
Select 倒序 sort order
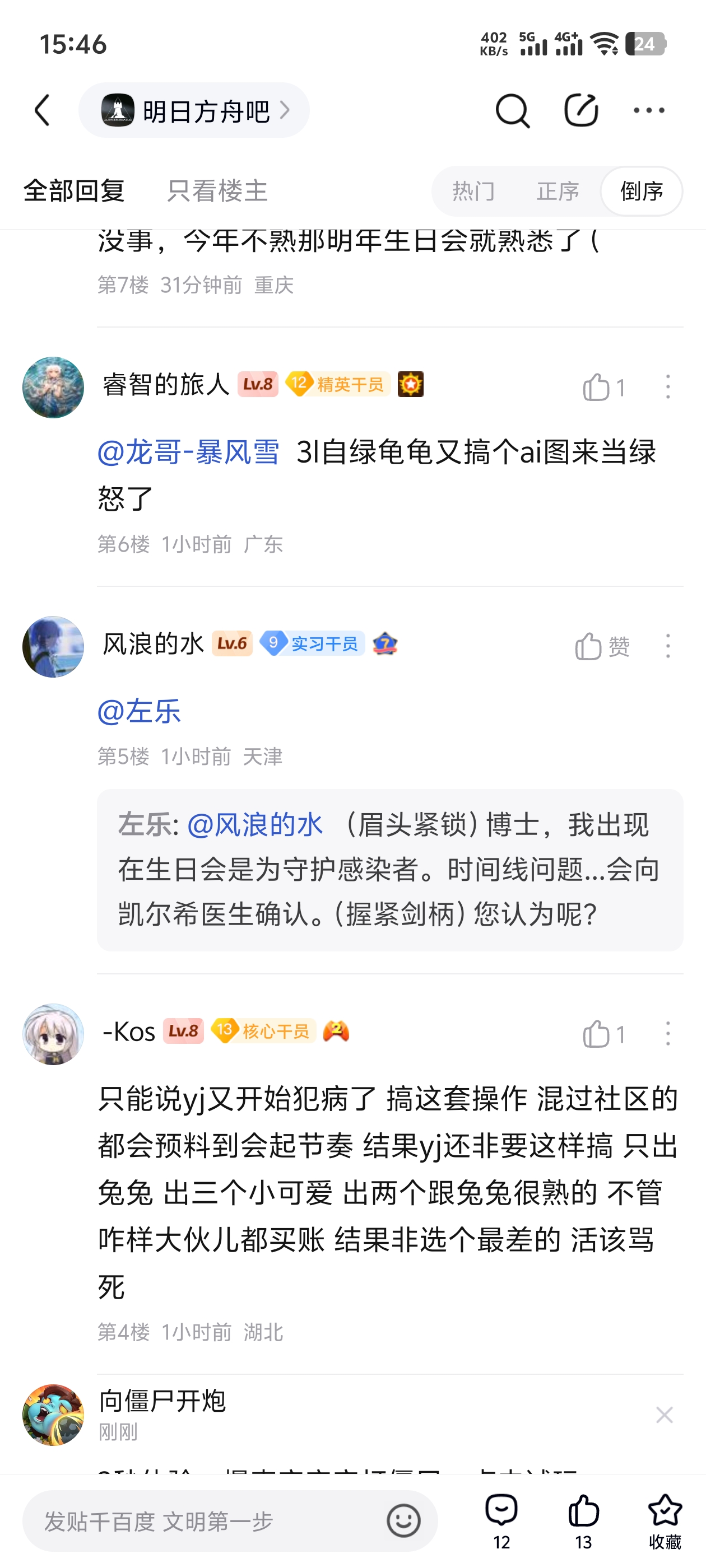(x=642, y=191)
